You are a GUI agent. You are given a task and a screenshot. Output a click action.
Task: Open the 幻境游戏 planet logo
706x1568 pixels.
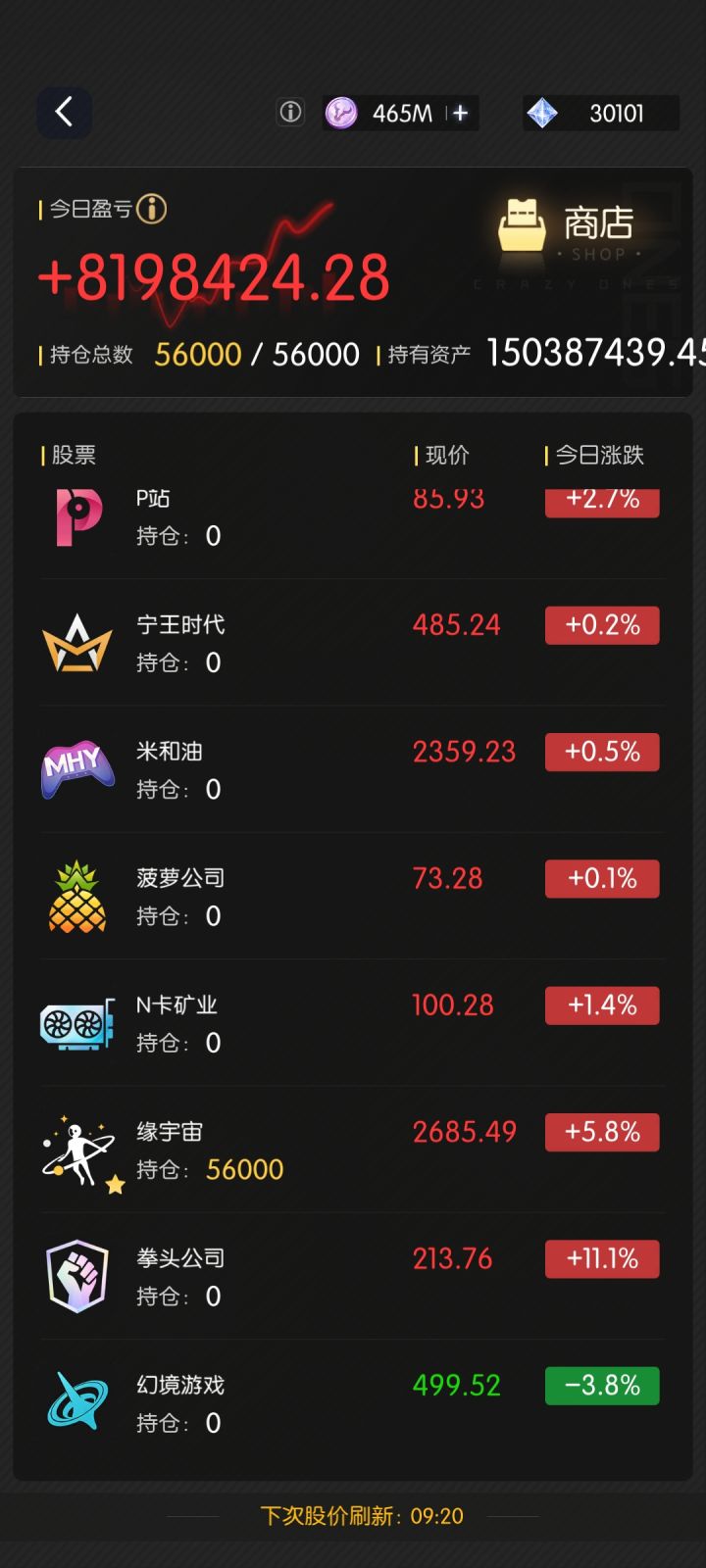77,1401
